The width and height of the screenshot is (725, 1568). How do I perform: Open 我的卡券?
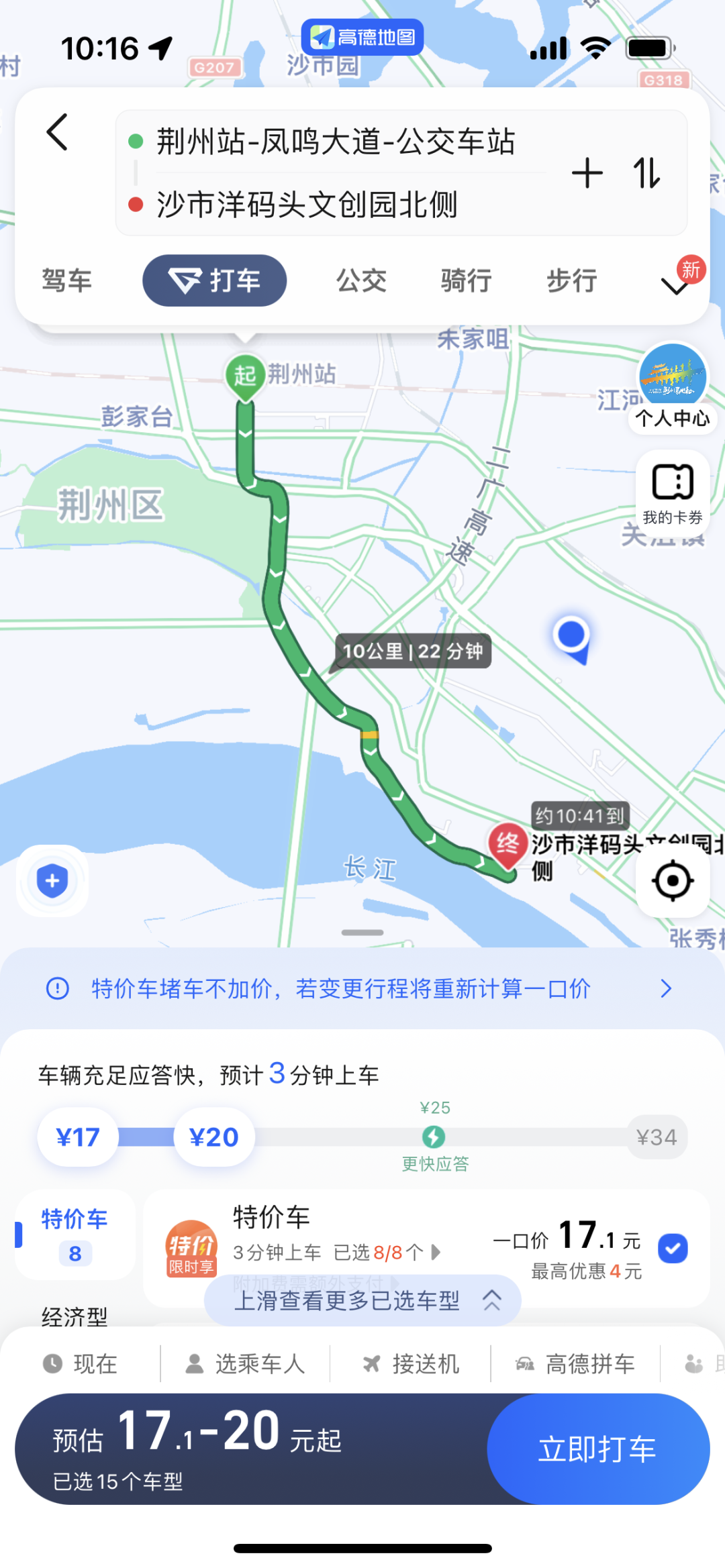(x=673, y=491)
